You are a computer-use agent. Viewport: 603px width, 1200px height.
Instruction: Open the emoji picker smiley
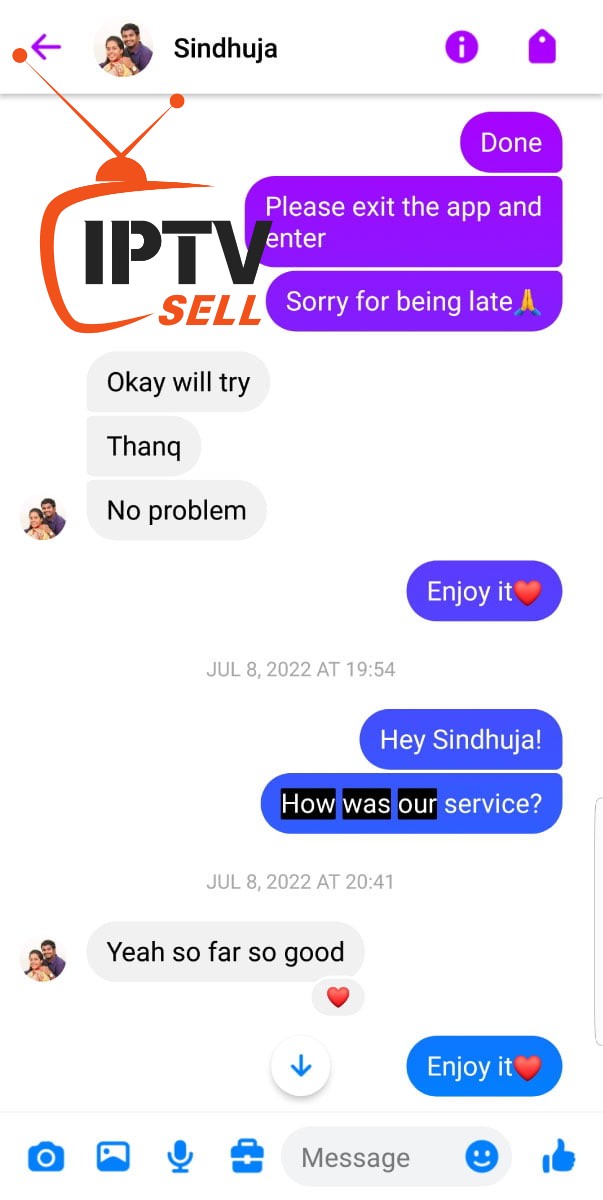point(482,1158)
